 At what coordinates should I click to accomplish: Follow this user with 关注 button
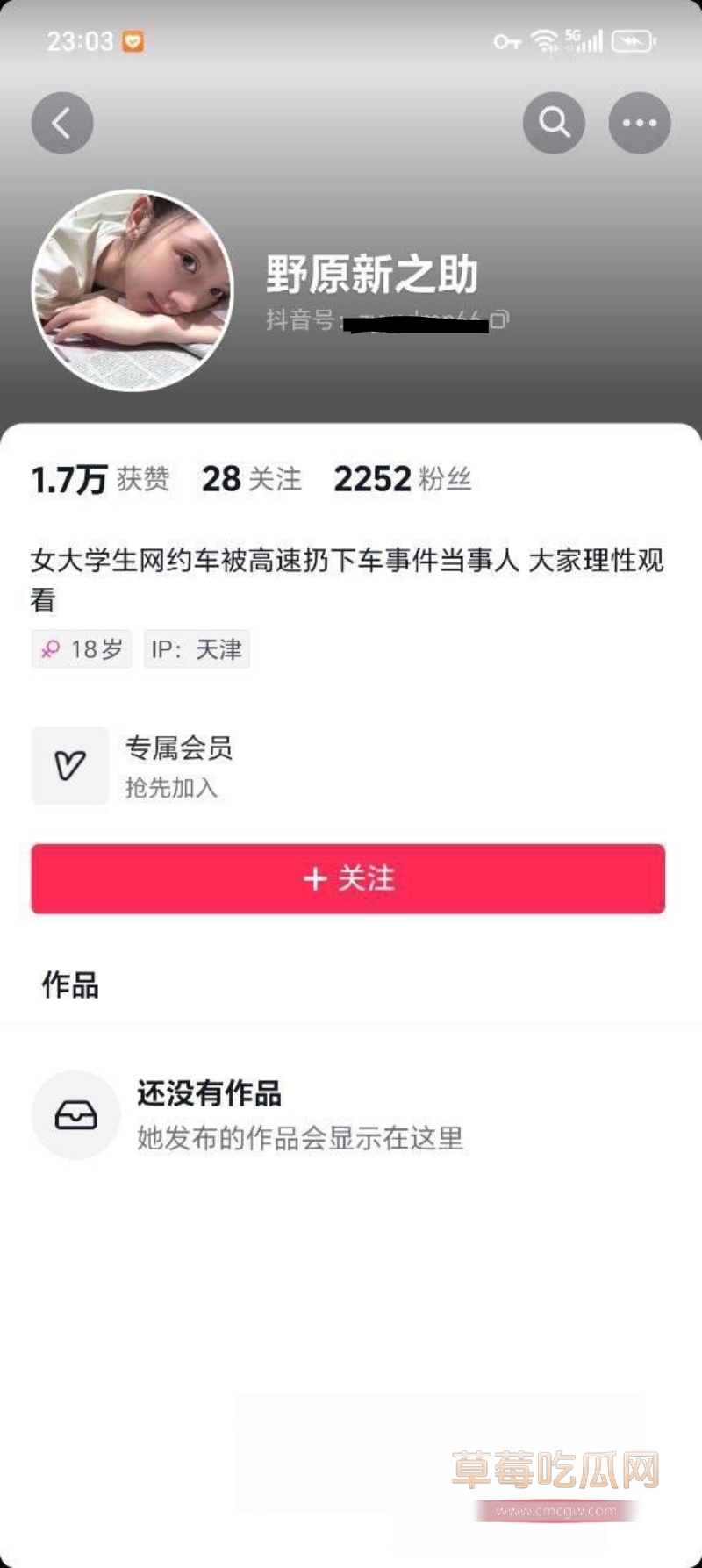348,879
